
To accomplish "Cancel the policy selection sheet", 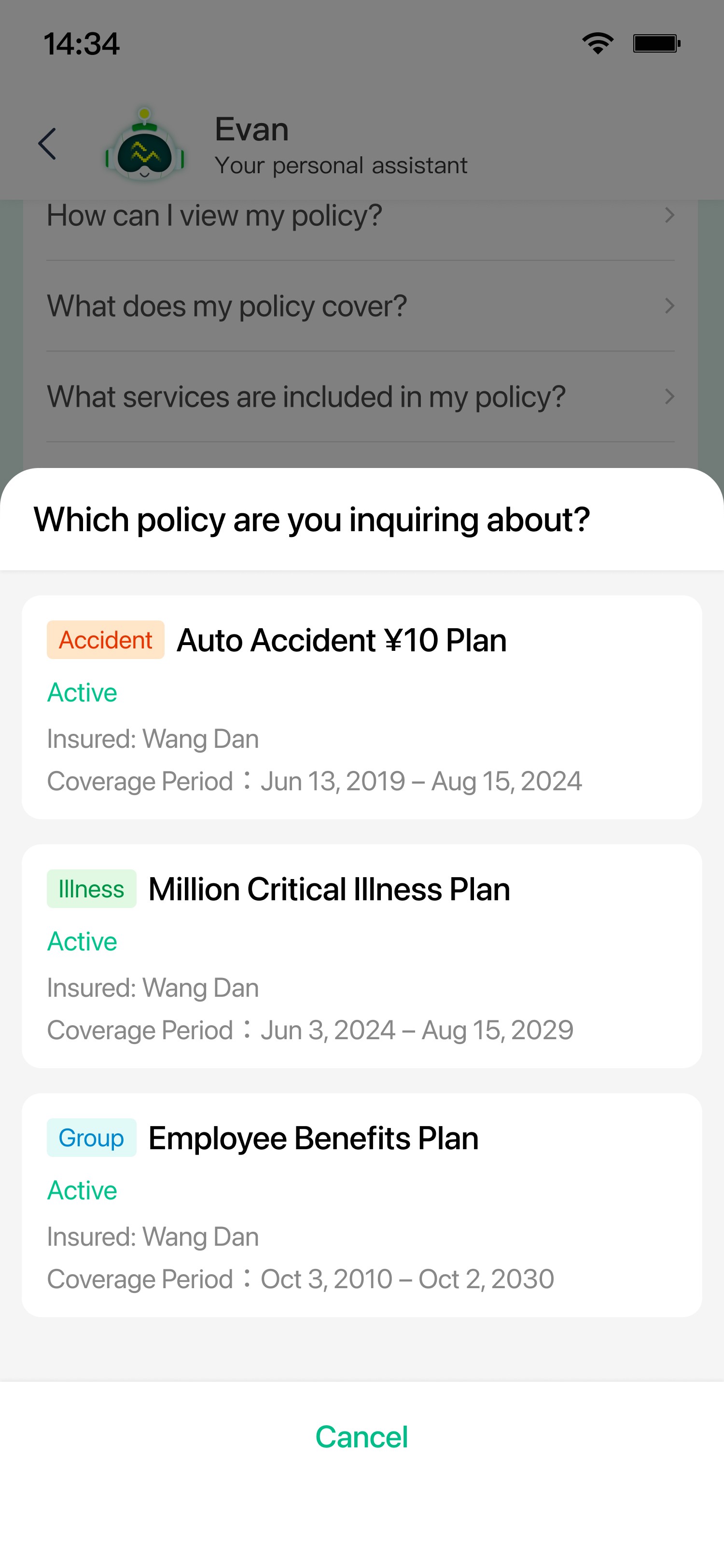I will pyautogui.click(x=362, y=1437).
